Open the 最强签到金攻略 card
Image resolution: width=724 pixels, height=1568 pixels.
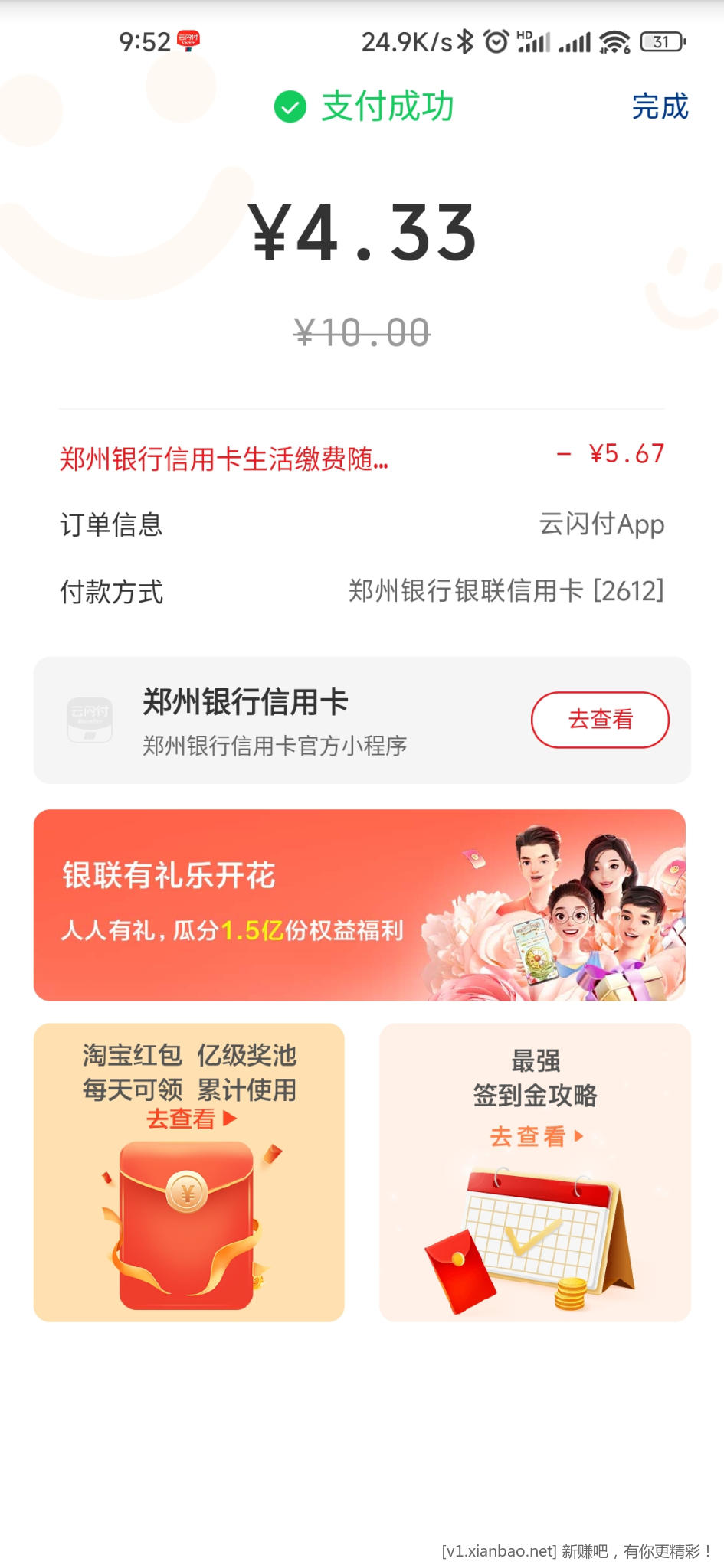pyautogui.click(x=535, y=1171)
